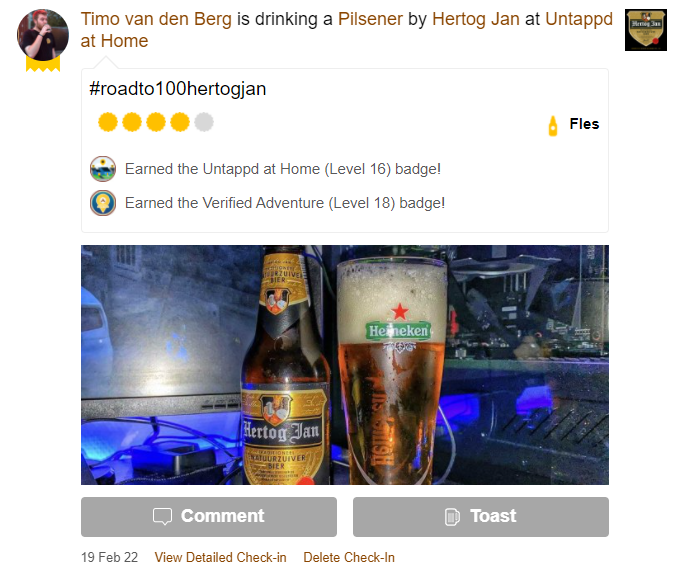This screenshot has width=692, height=579.
Task: Toast this check-in
Action: click(480, 517)
